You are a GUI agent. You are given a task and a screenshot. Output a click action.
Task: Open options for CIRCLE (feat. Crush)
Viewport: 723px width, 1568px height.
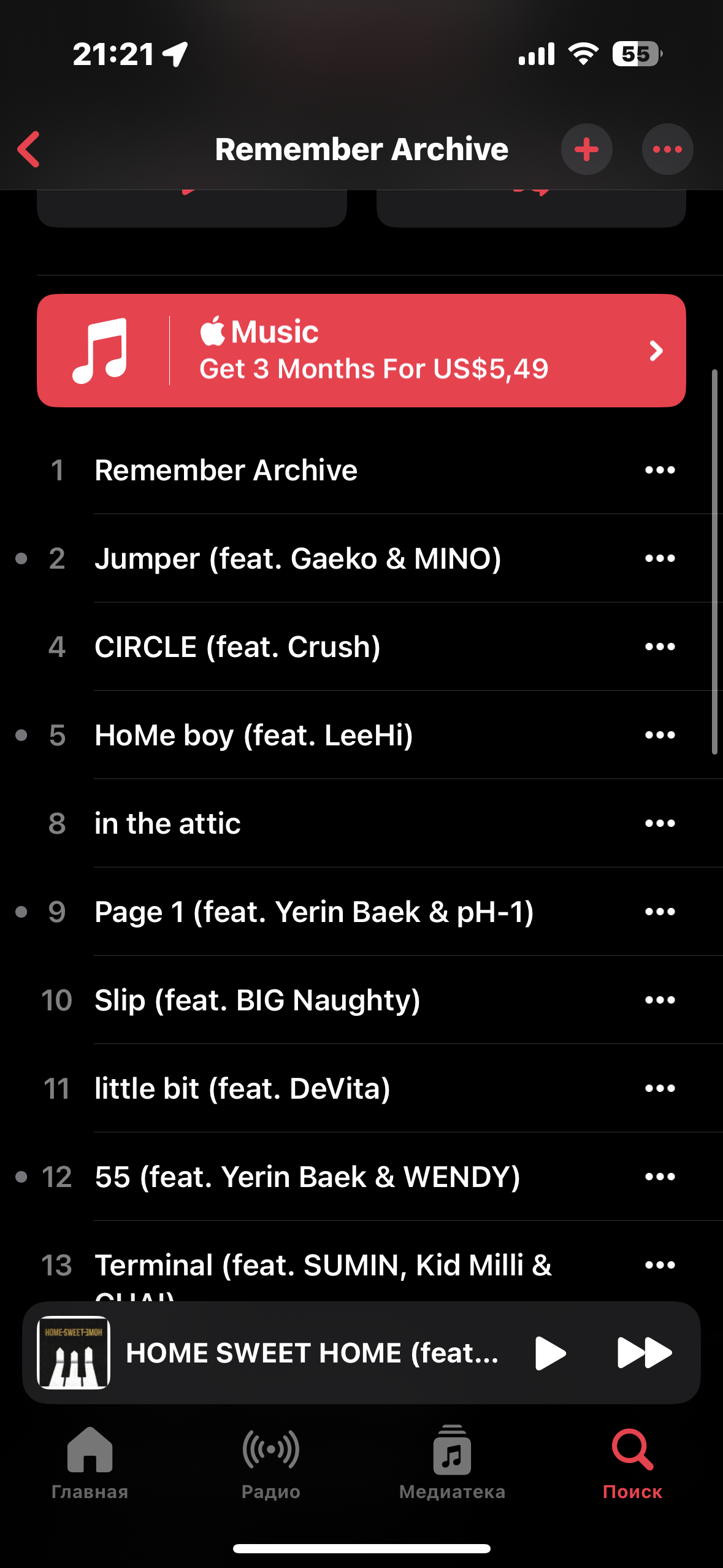coord(660,647)
